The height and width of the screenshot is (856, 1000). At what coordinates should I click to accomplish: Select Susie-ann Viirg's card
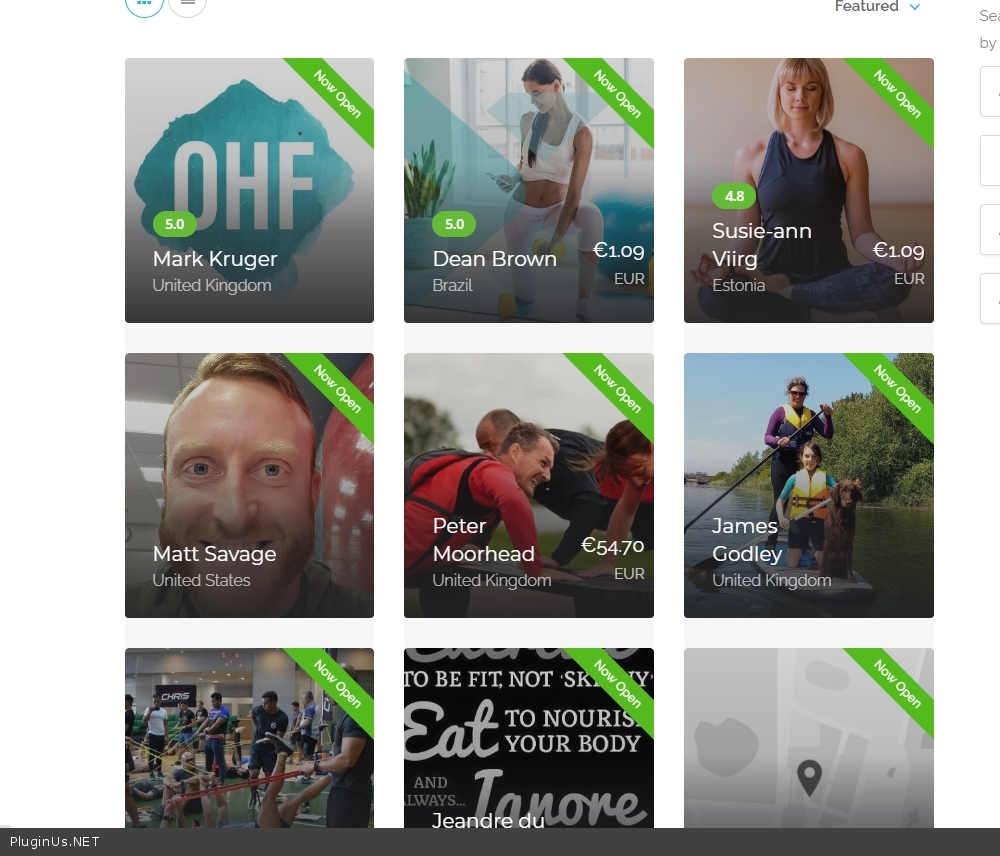[x=808, y=190]
